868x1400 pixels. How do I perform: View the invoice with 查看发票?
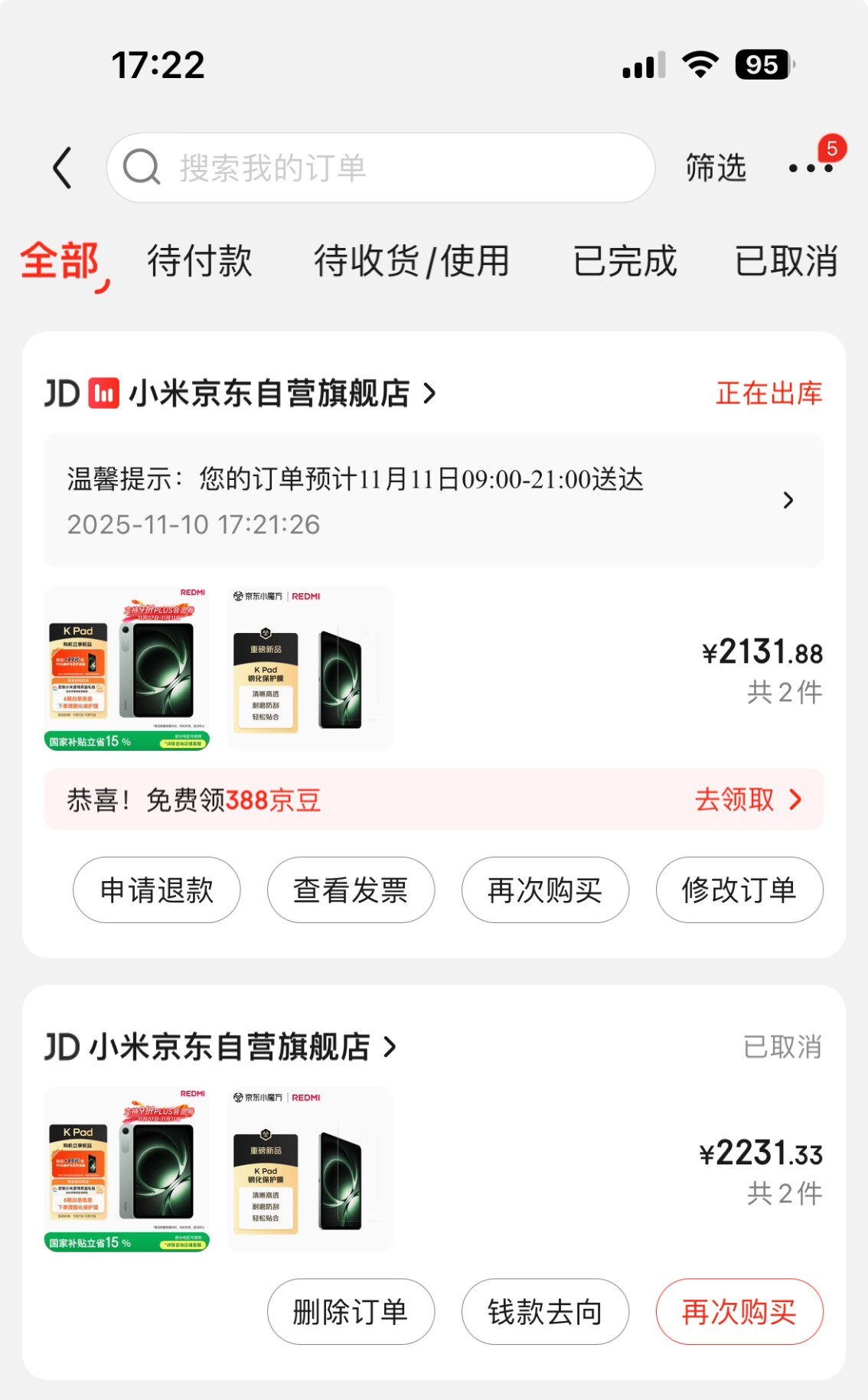351,890
